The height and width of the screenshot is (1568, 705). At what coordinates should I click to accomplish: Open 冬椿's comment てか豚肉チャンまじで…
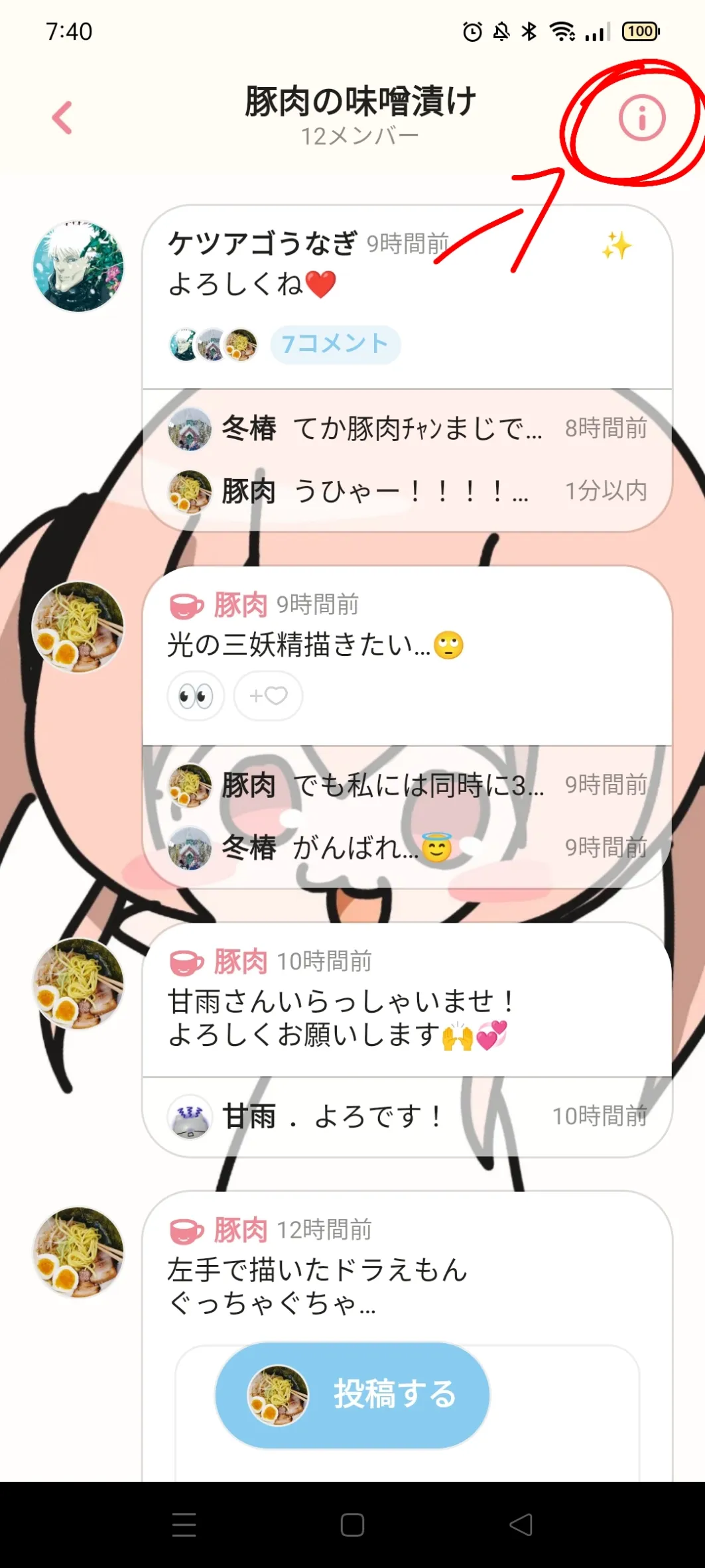[407, 428]
